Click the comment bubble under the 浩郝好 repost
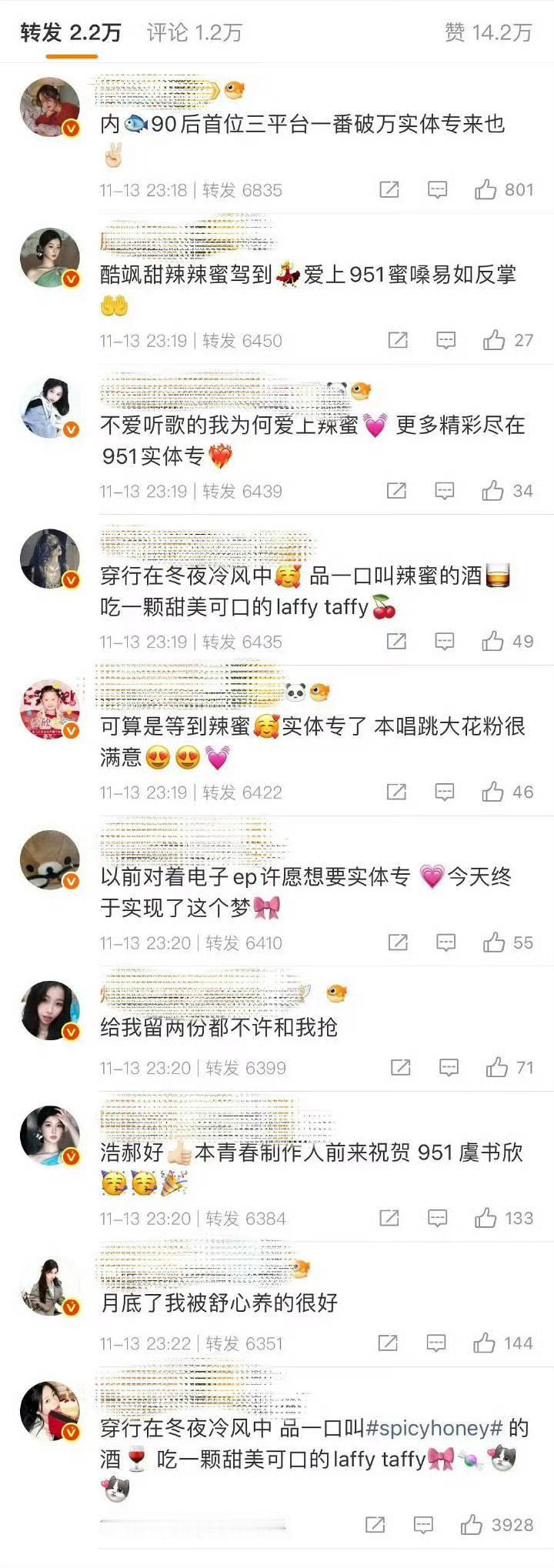Viewport: 554px width, 1568px height. pyautogui.click(x=439, y=1218)
